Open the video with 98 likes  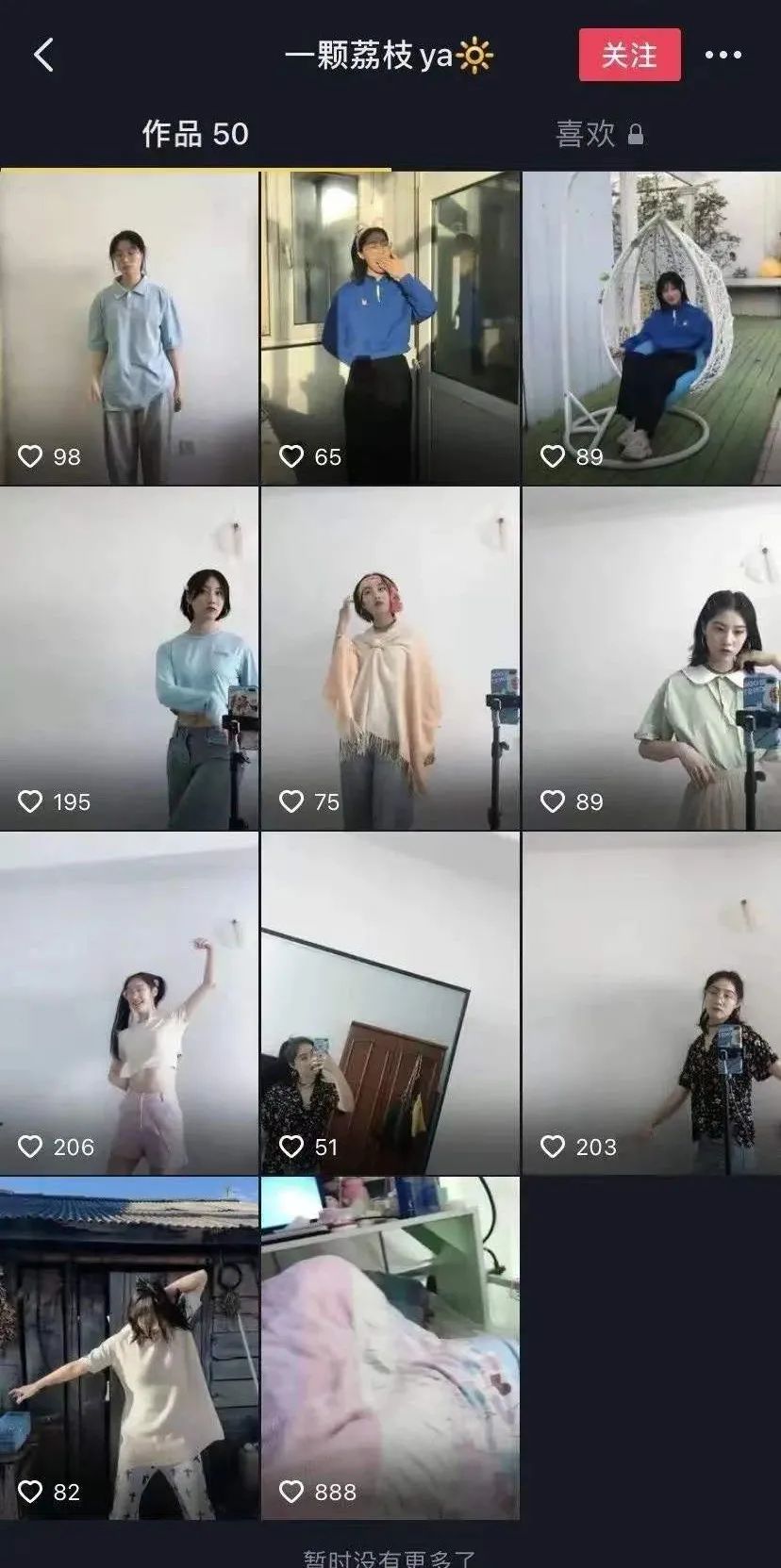pos(129,328)
